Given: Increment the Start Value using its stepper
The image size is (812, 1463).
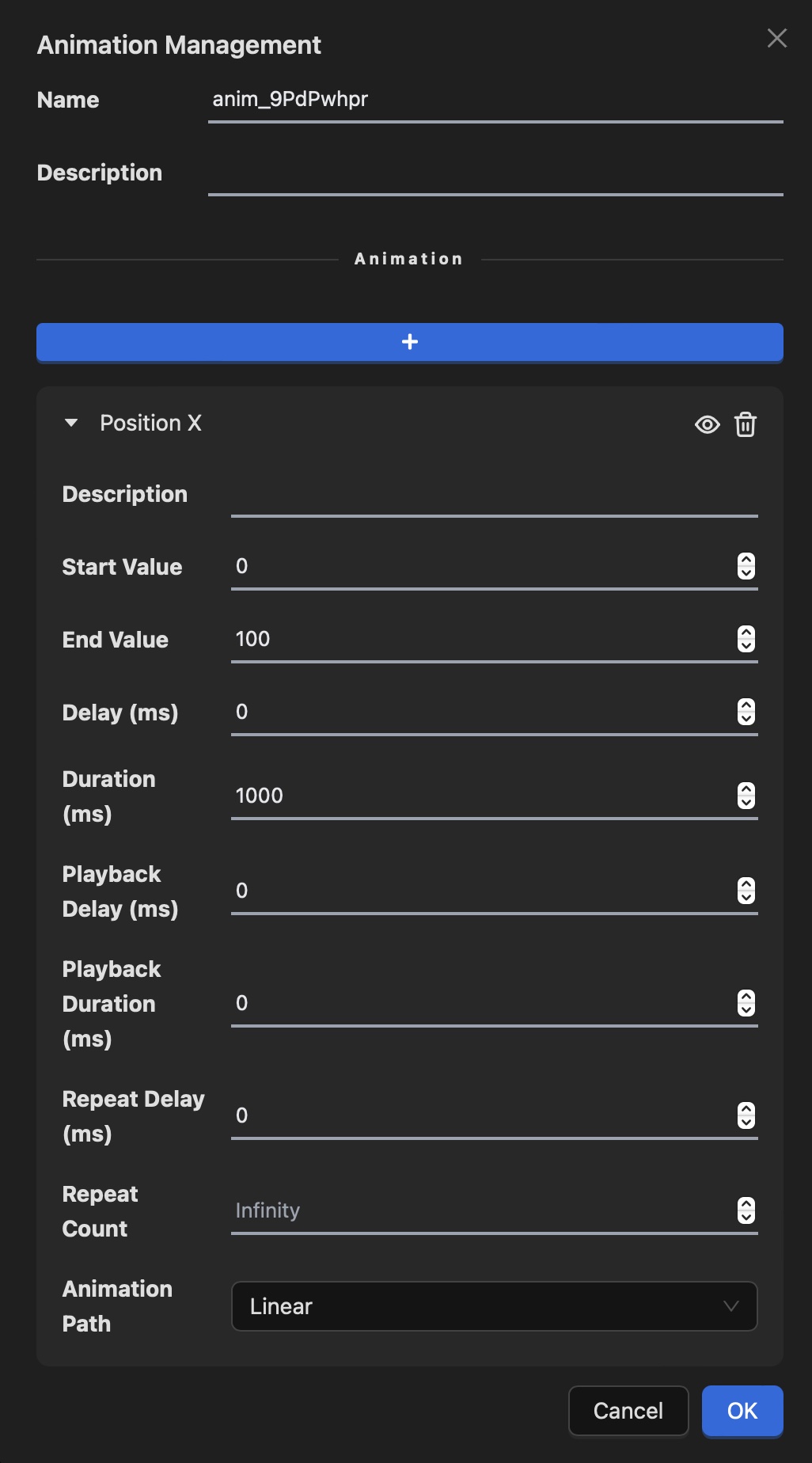Looking at the screenshot, I should tap(744, 560).
